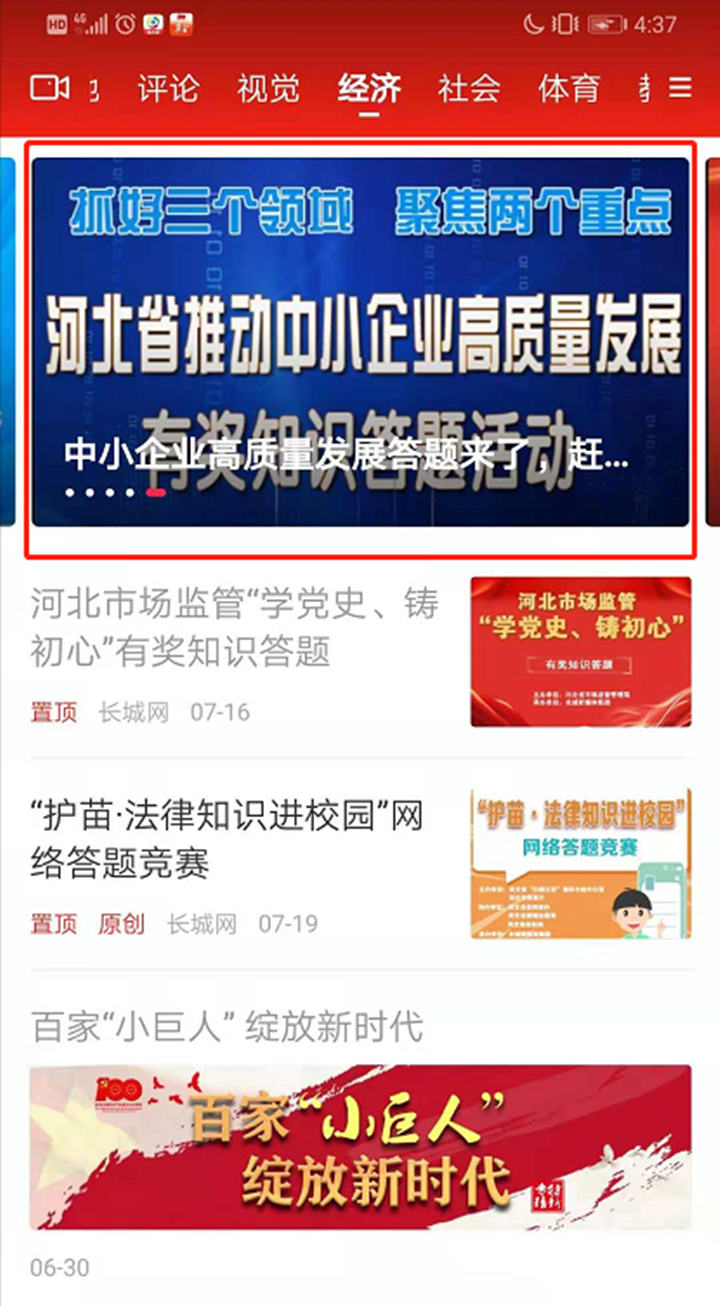The width and height of the screenshot is (720, 1306).
Task: Switch to the 体育 tab
Action: tap(568, 88)
